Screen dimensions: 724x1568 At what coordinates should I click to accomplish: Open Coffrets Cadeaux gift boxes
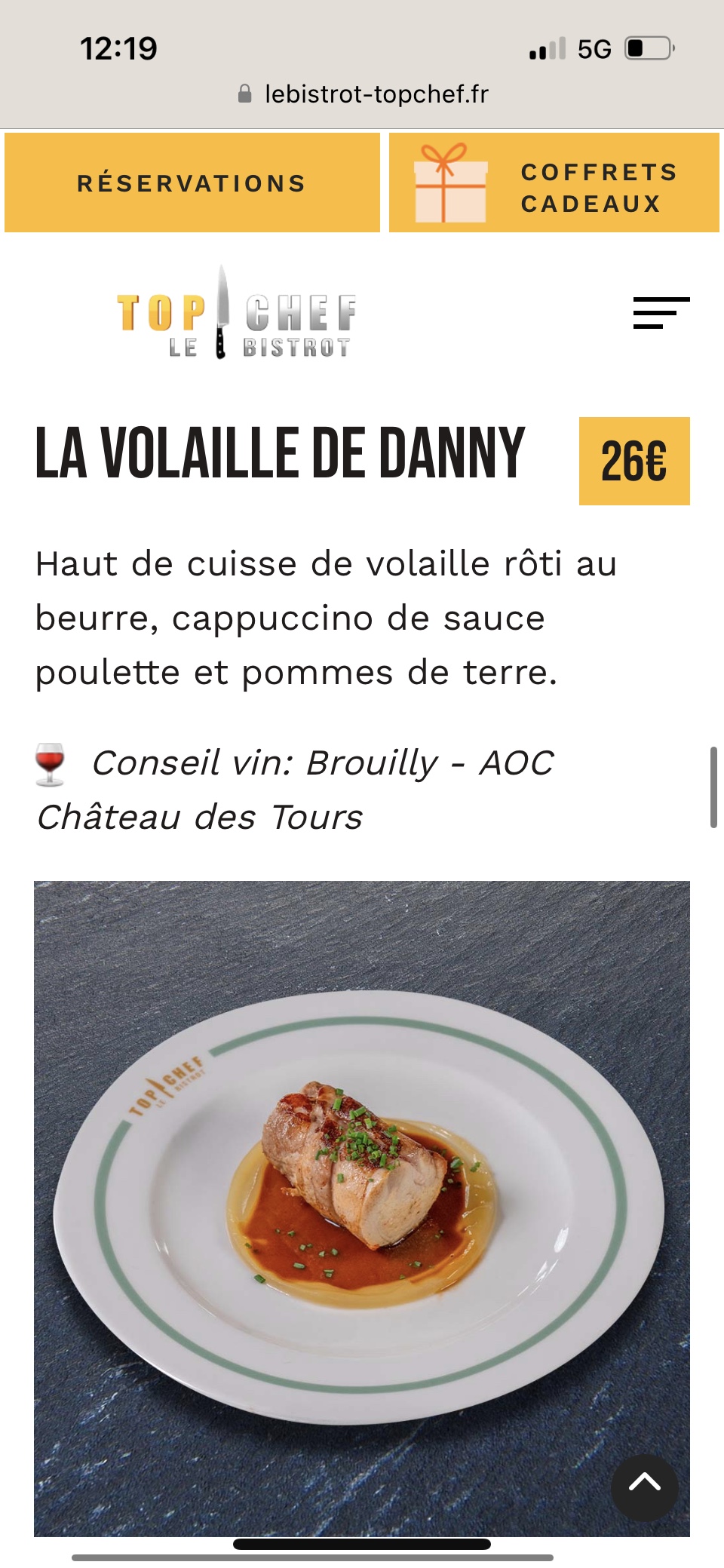554,183
